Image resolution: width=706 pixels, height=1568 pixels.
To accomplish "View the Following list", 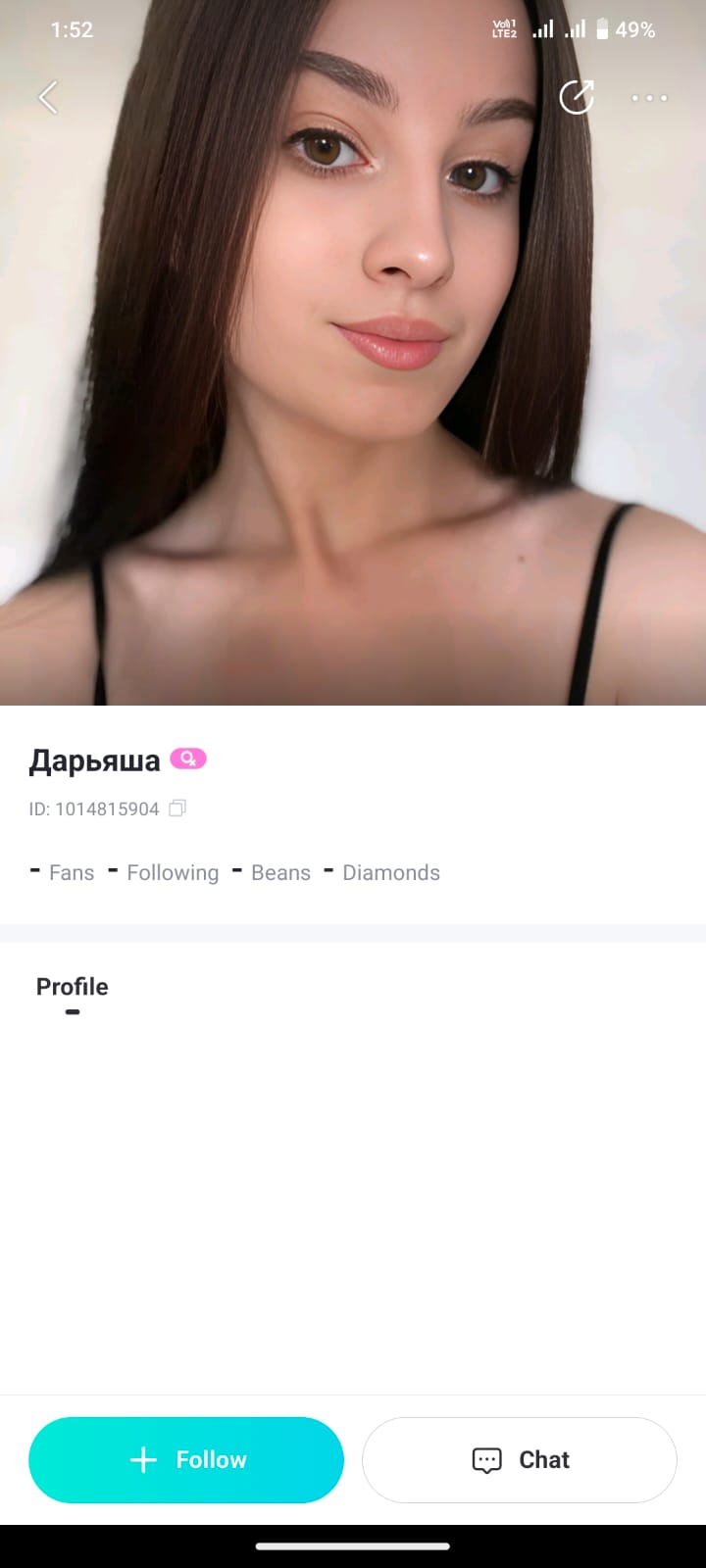I will click(164, 872).
